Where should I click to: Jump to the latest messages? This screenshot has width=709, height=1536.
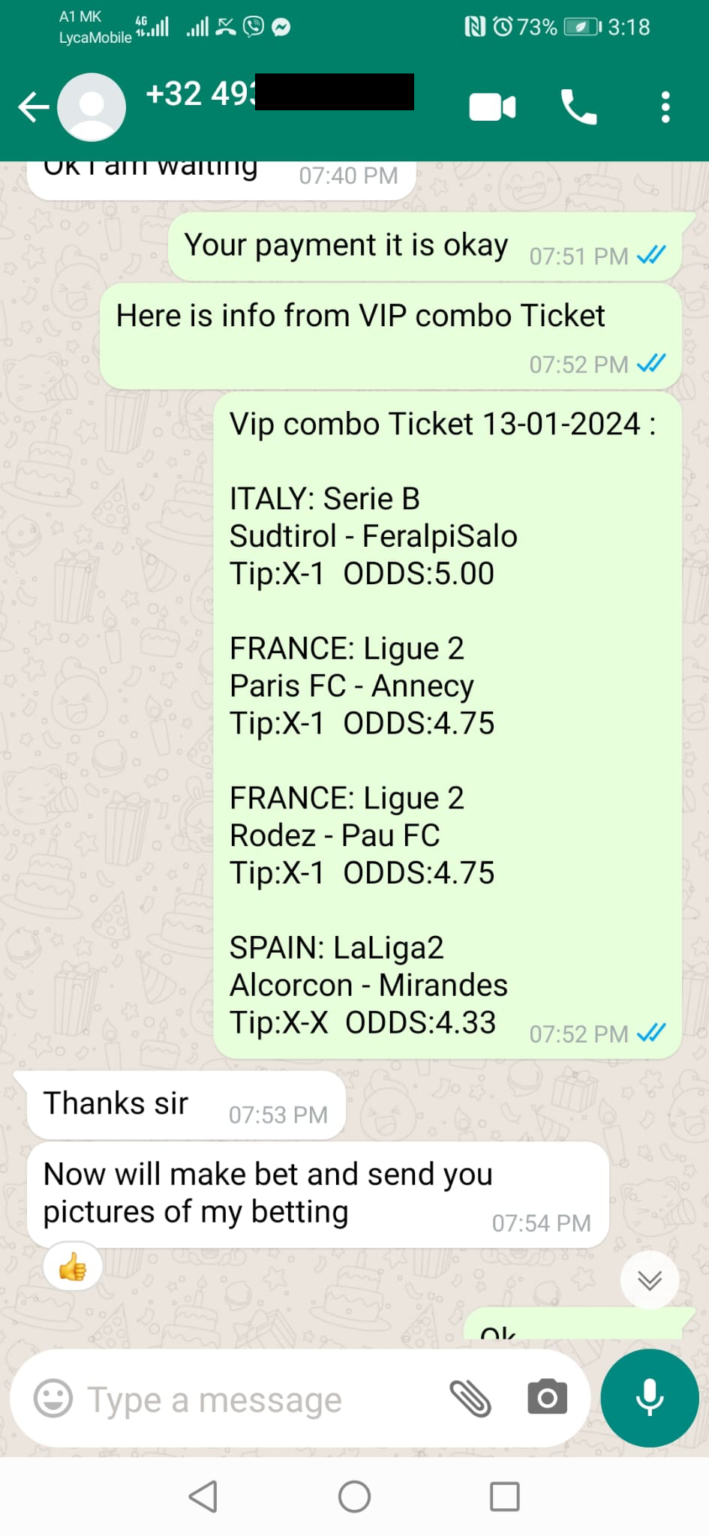tap(650, 1280)
